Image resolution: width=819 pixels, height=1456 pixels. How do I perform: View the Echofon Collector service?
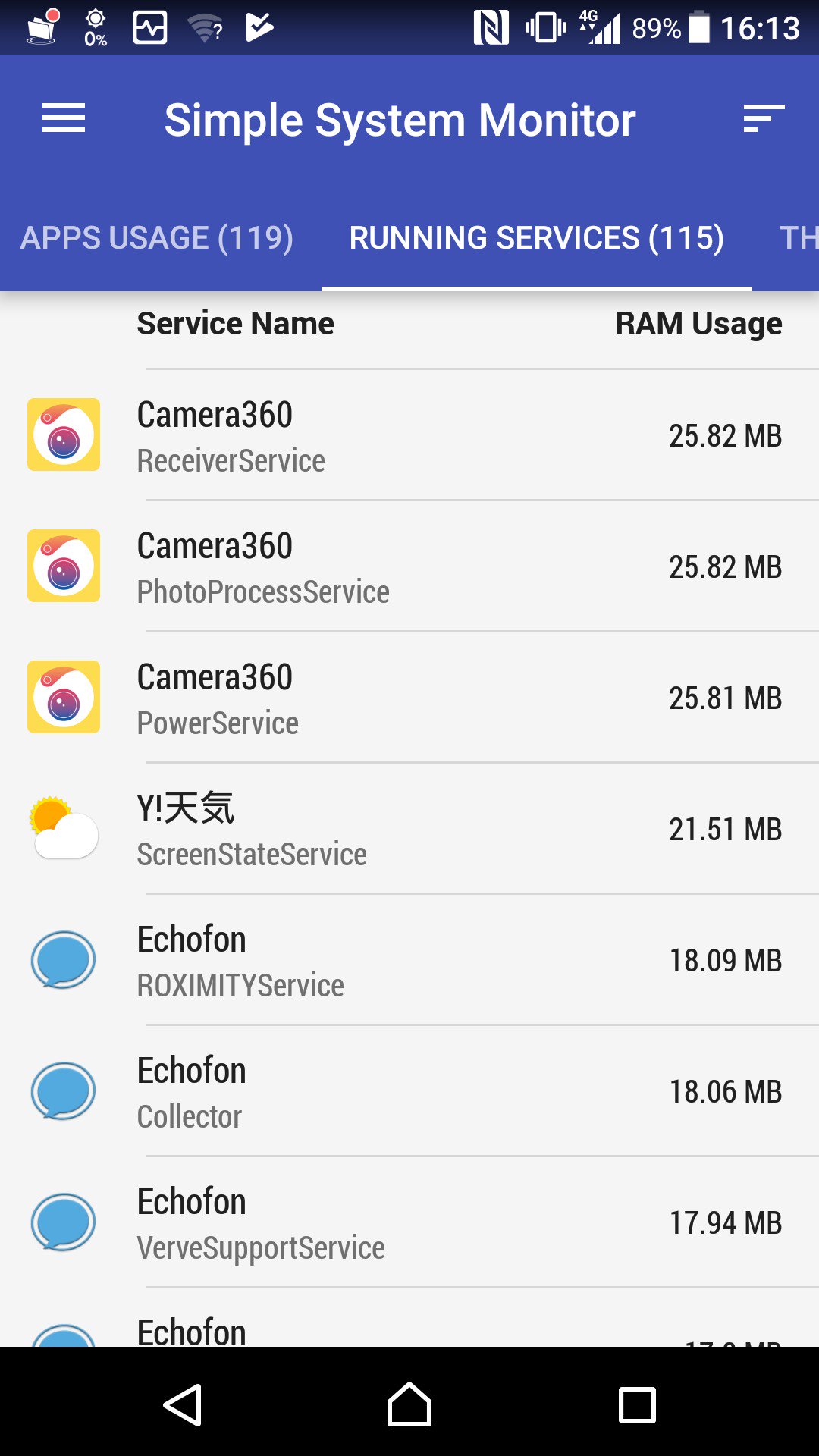tap(409, 1091)
